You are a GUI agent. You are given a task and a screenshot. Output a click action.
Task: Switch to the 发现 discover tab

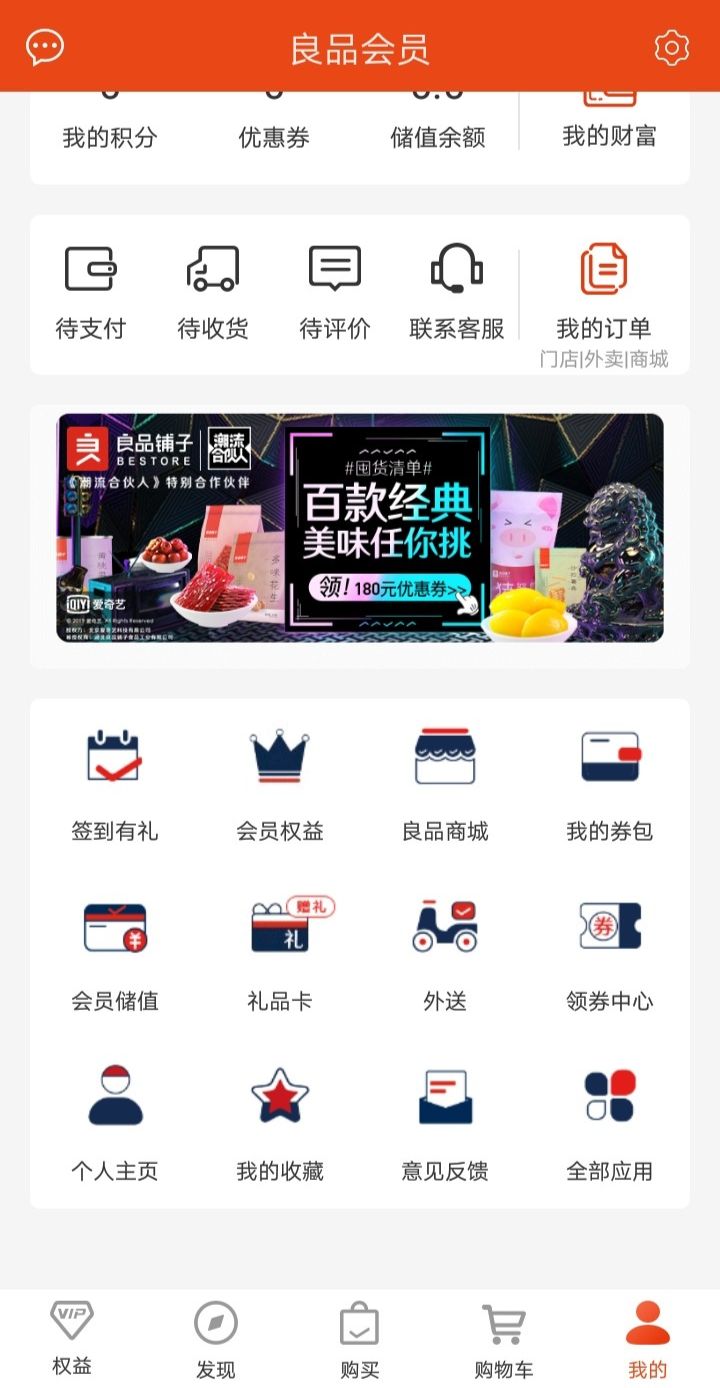click(216, 1339)
